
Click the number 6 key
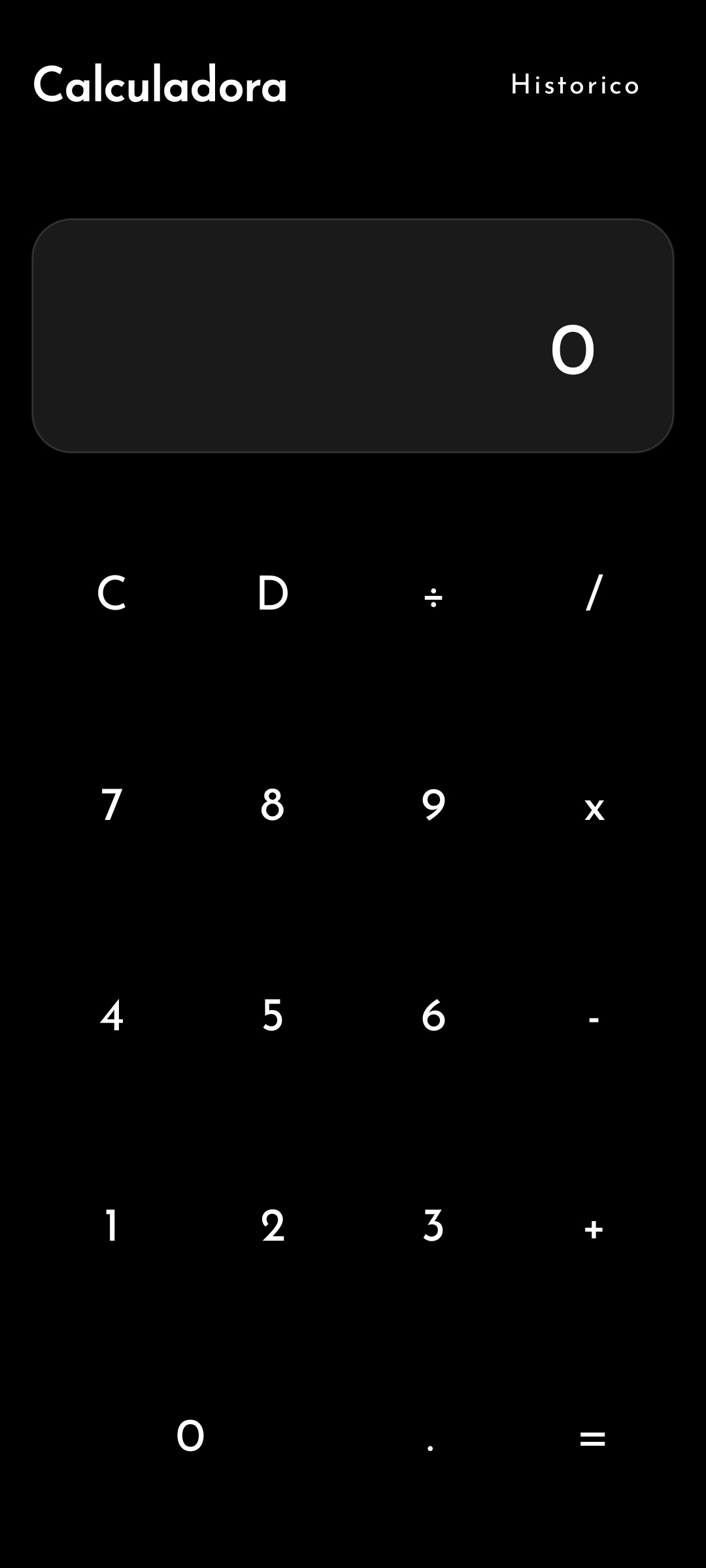coord(433,1017)
